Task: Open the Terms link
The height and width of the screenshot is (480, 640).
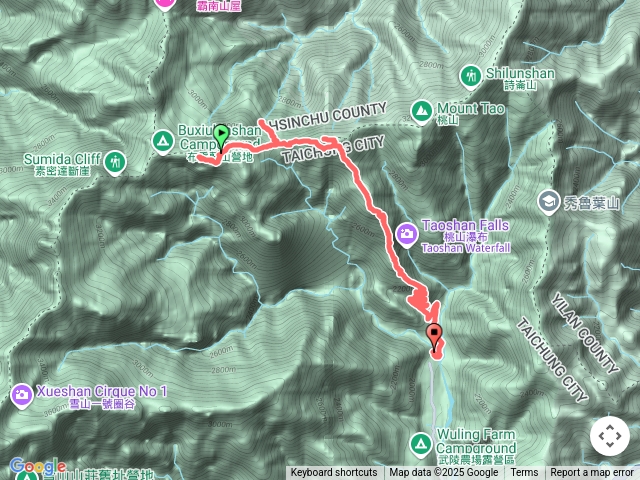Action: coord(524,473)
